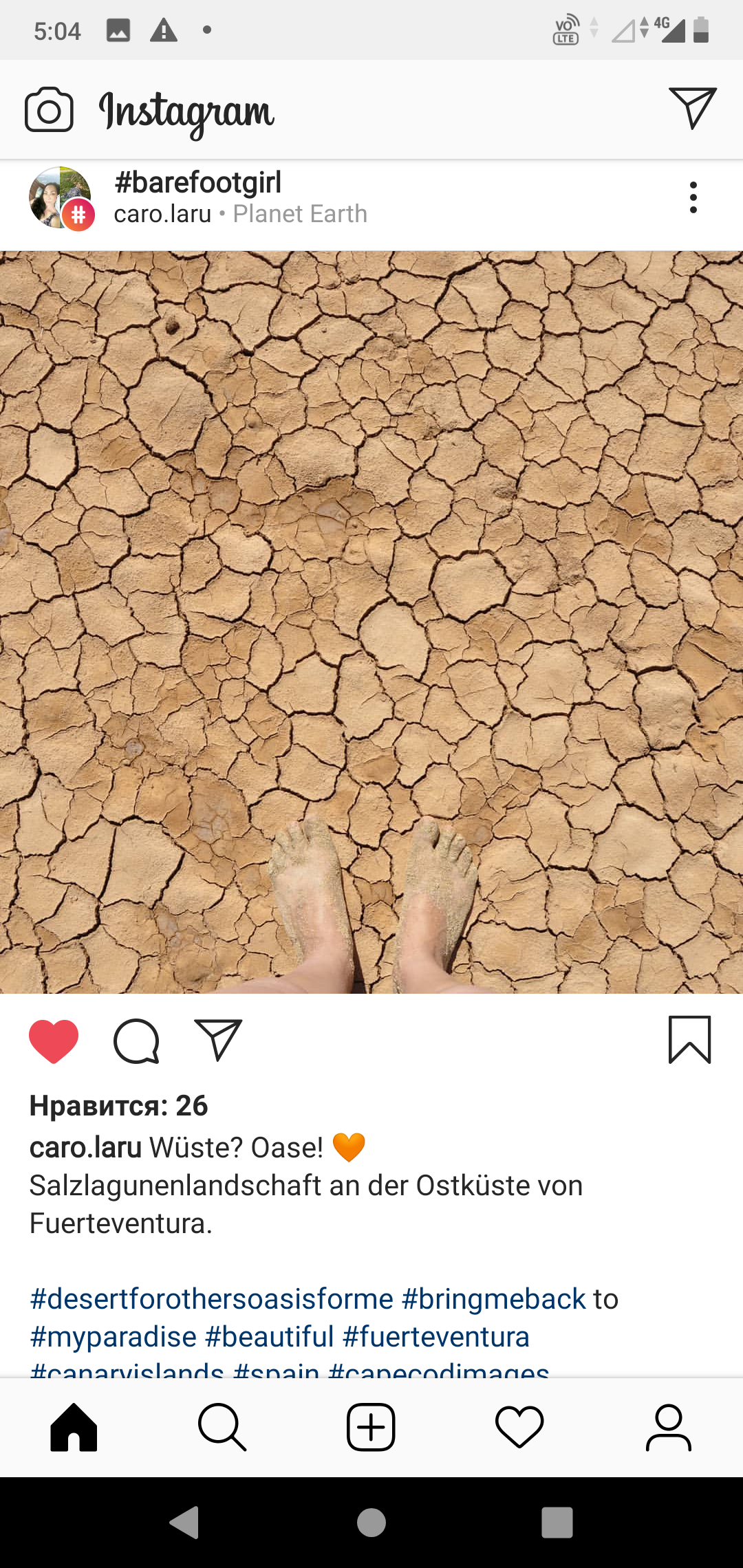Open the #fuerteventura hashtag
Viewport: 743px width, 1568px height.
click(x=436, y=1337)
